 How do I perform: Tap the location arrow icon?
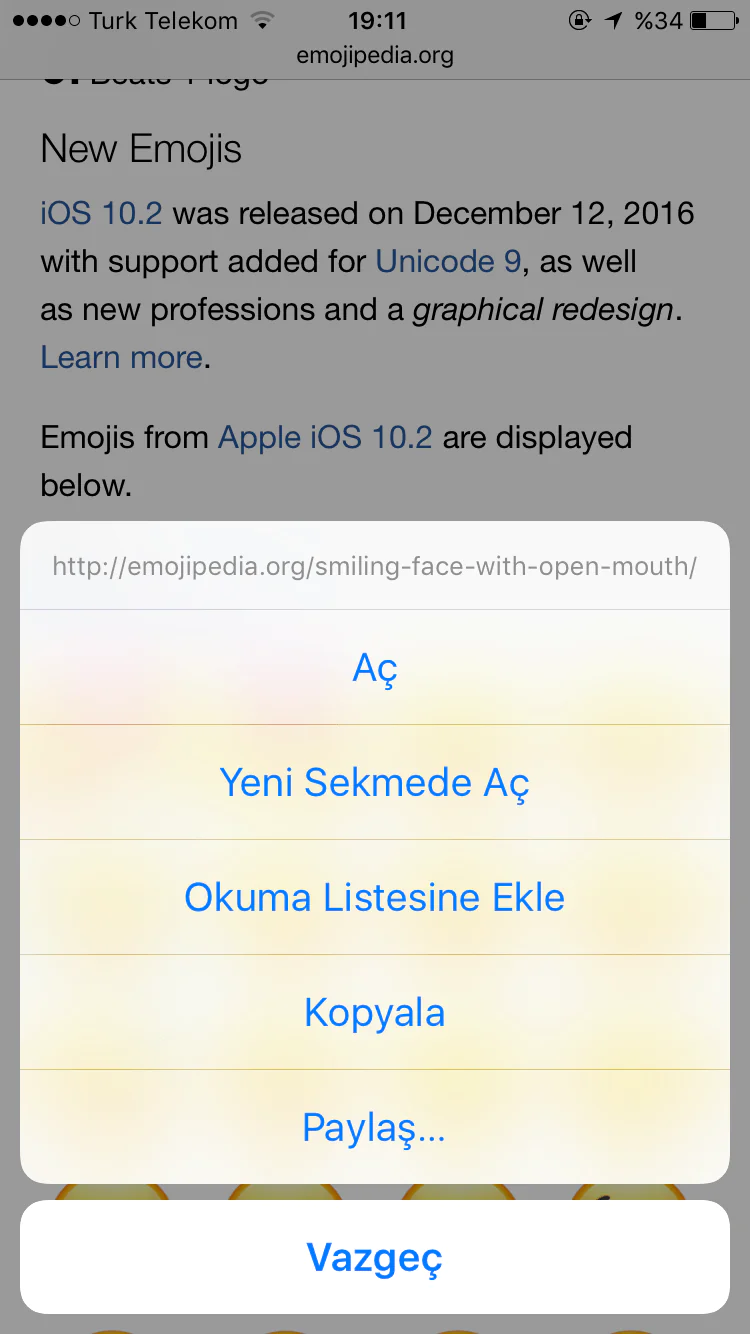(612, 20)
